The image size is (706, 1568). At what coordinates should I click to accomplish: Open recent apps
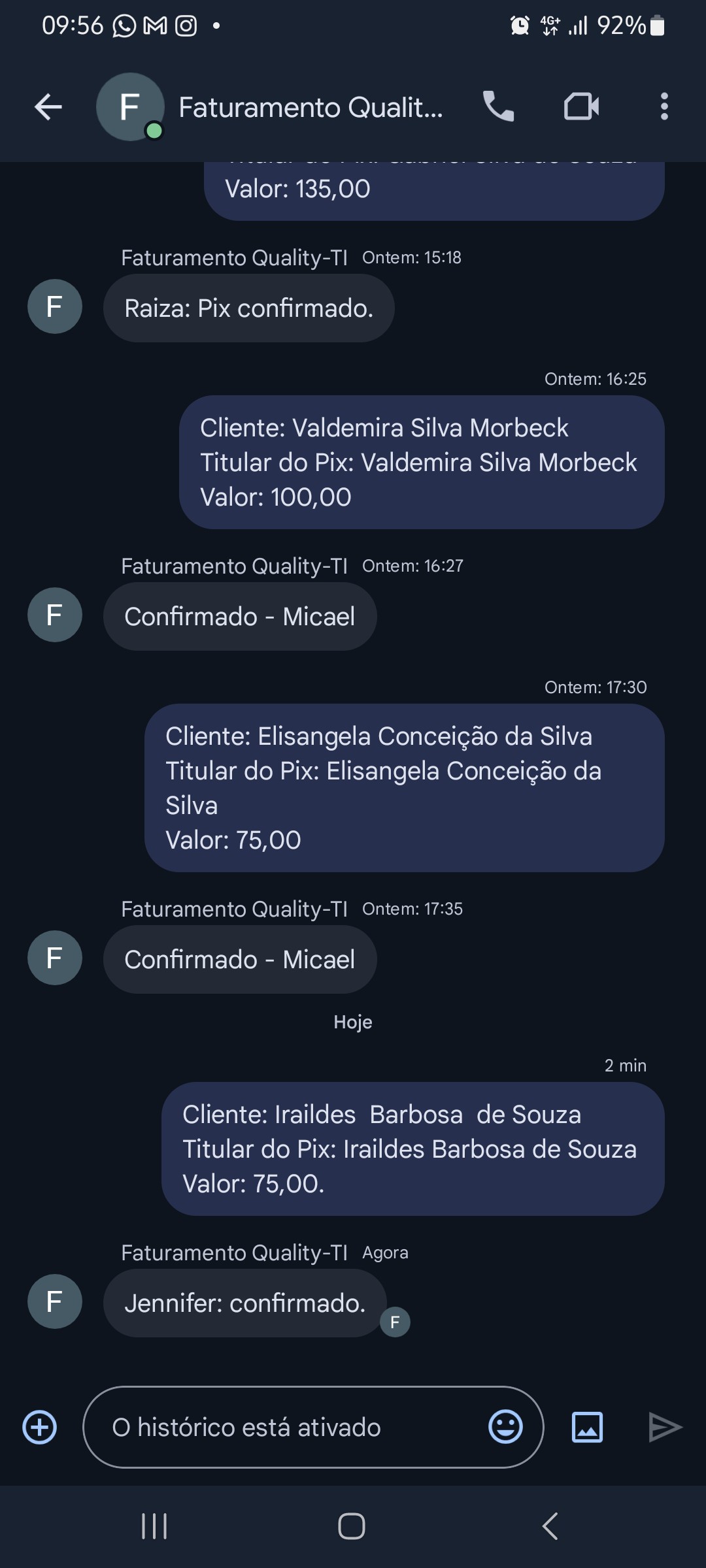tap(154, 1527)
